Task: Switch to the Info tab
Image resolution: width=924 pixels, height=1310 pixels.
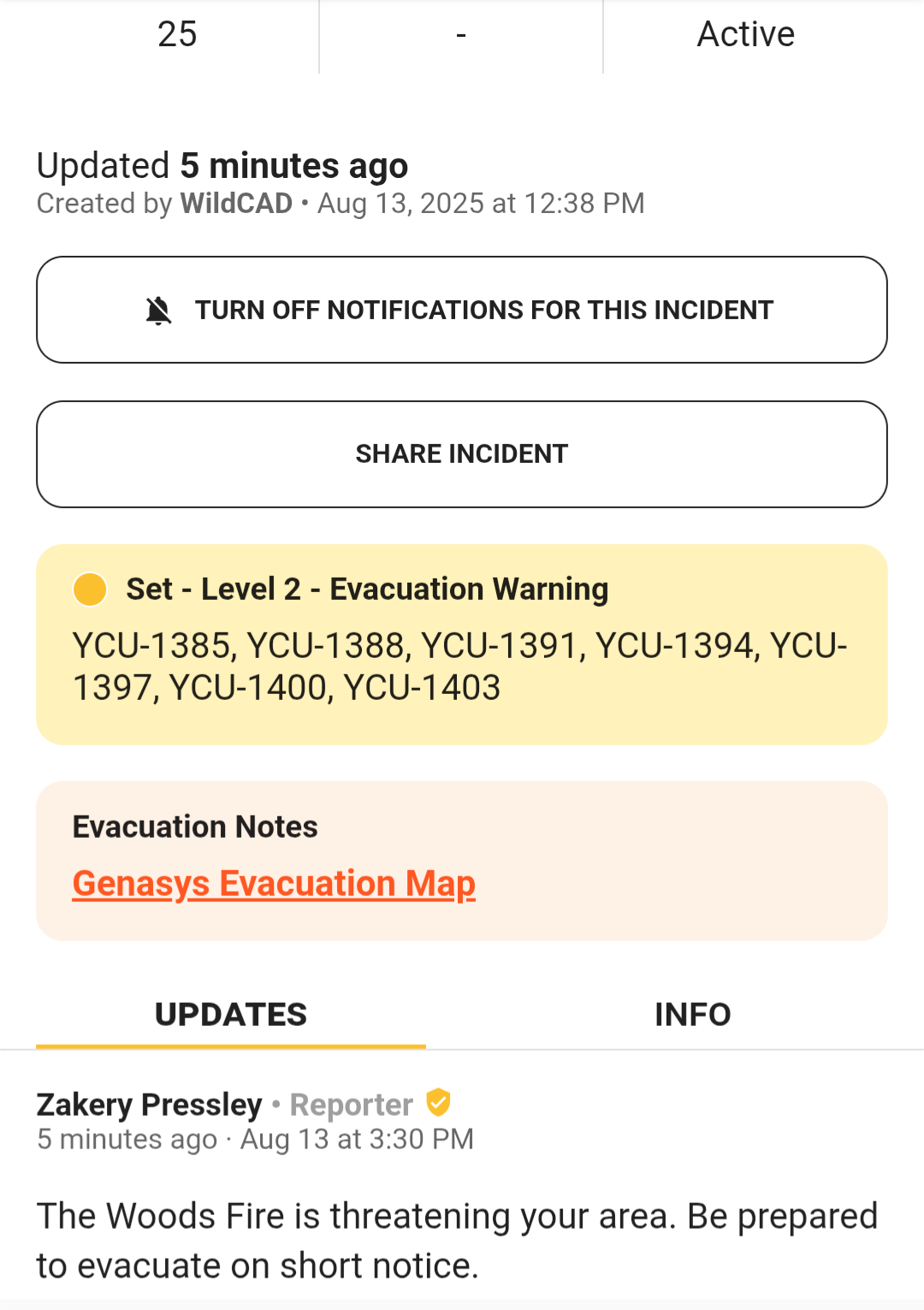Action: [692, 1015]
